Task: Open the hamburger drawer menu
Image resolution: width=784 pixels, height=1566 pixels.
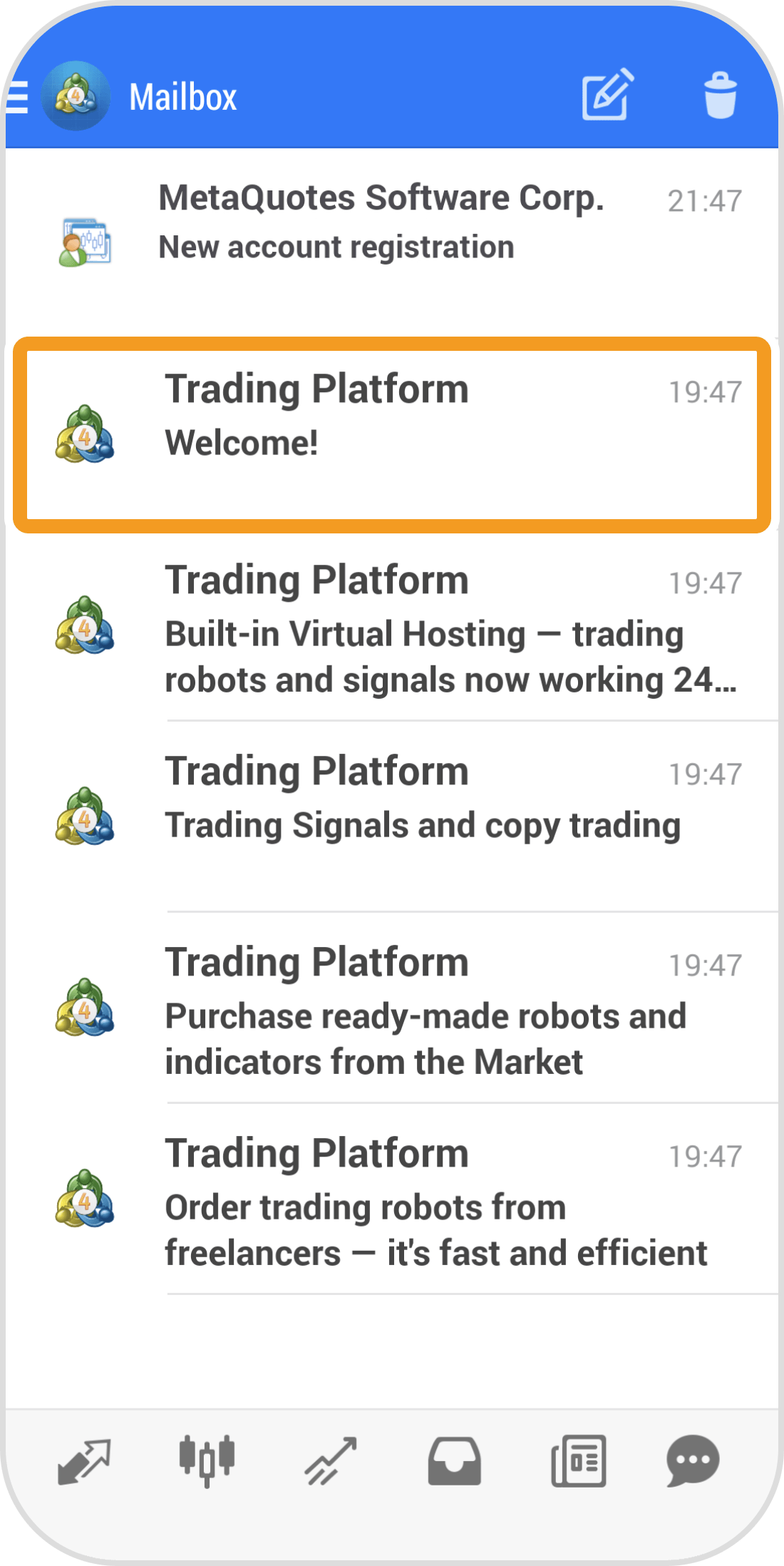Action: 17,97
